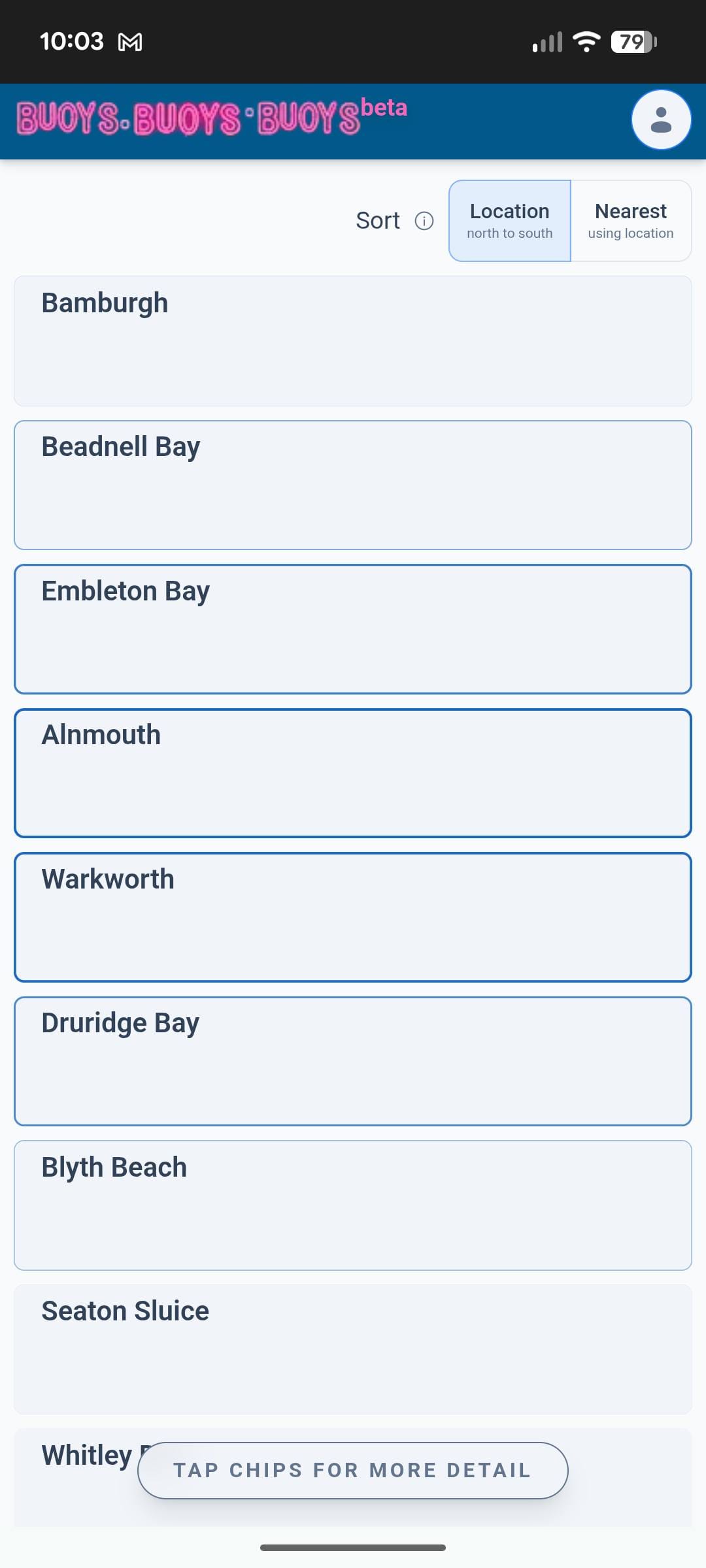This screenshot has height=1568, width=706.
Task: Open the Bamburgh card
Action: pyautogui.click(x=353, y=340)
